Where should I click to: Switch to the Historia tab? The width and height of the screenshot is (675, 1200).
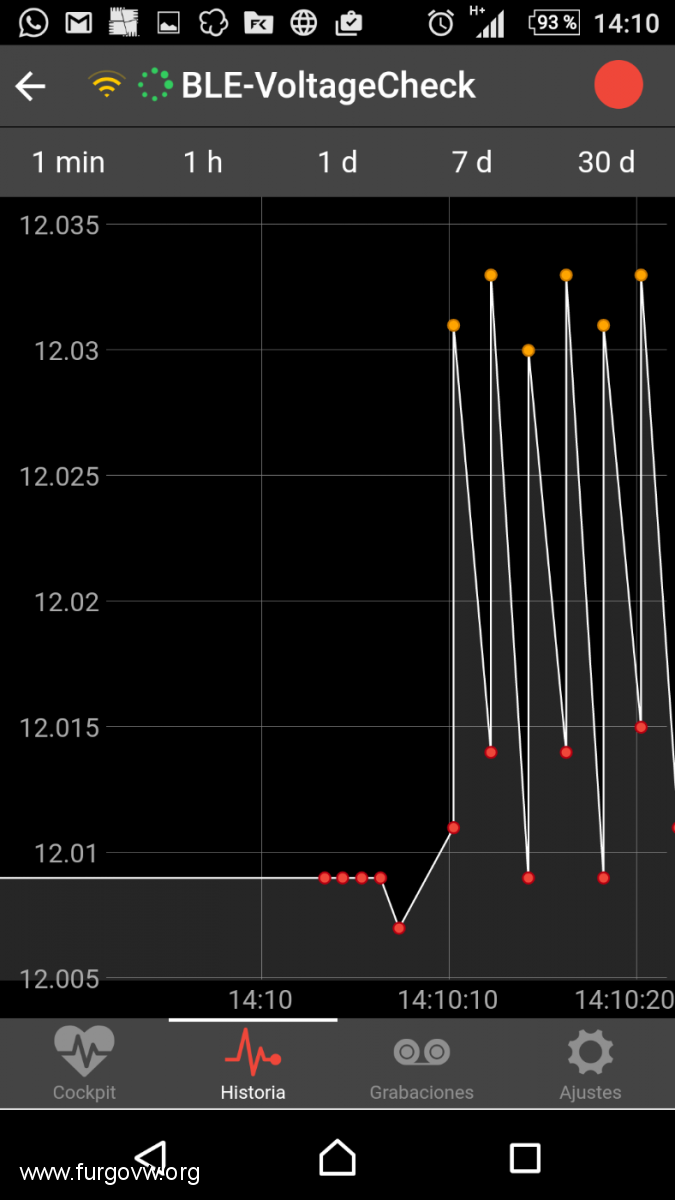pyautogui.click(x=253, y=1065)
